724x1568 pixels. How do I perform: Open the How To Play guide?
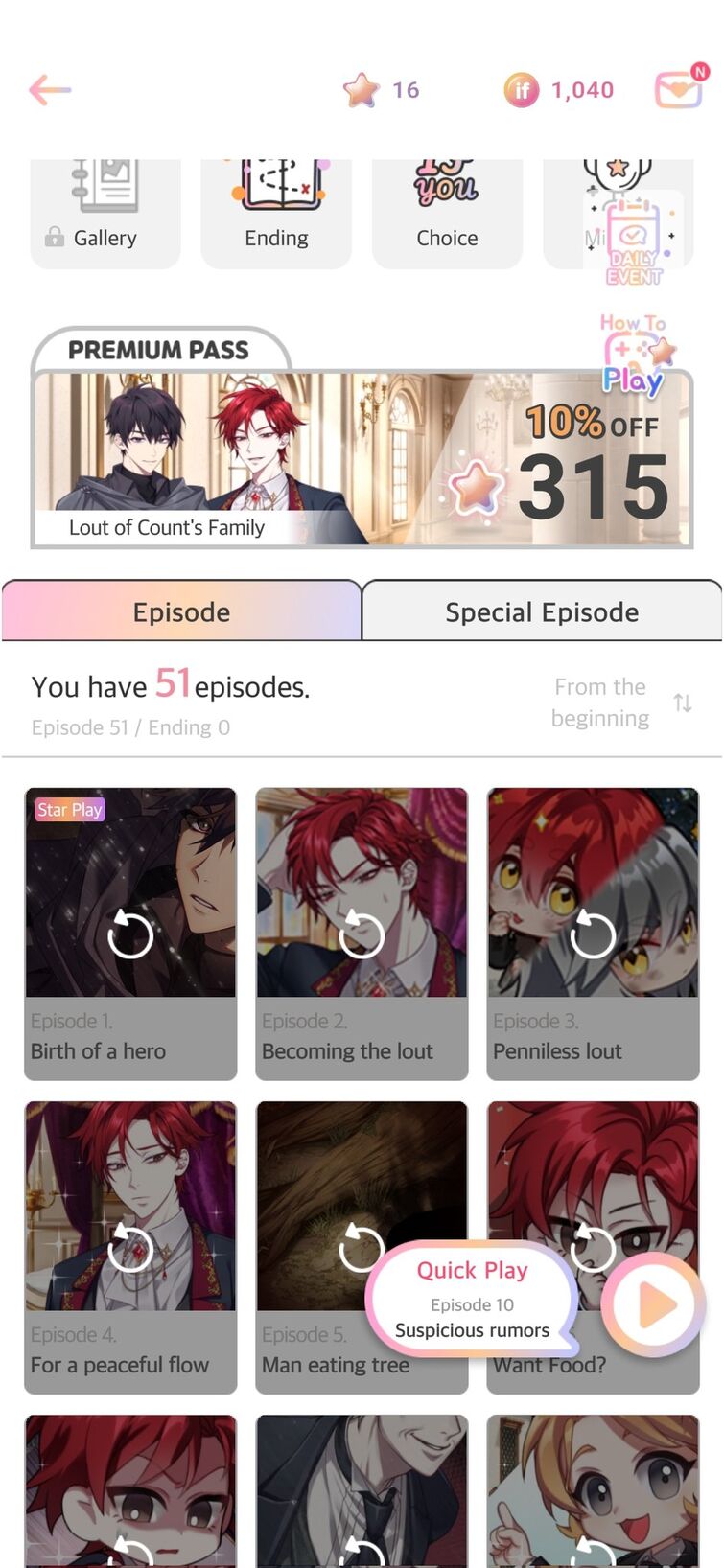pyautogui.click(x=635, y=354)
